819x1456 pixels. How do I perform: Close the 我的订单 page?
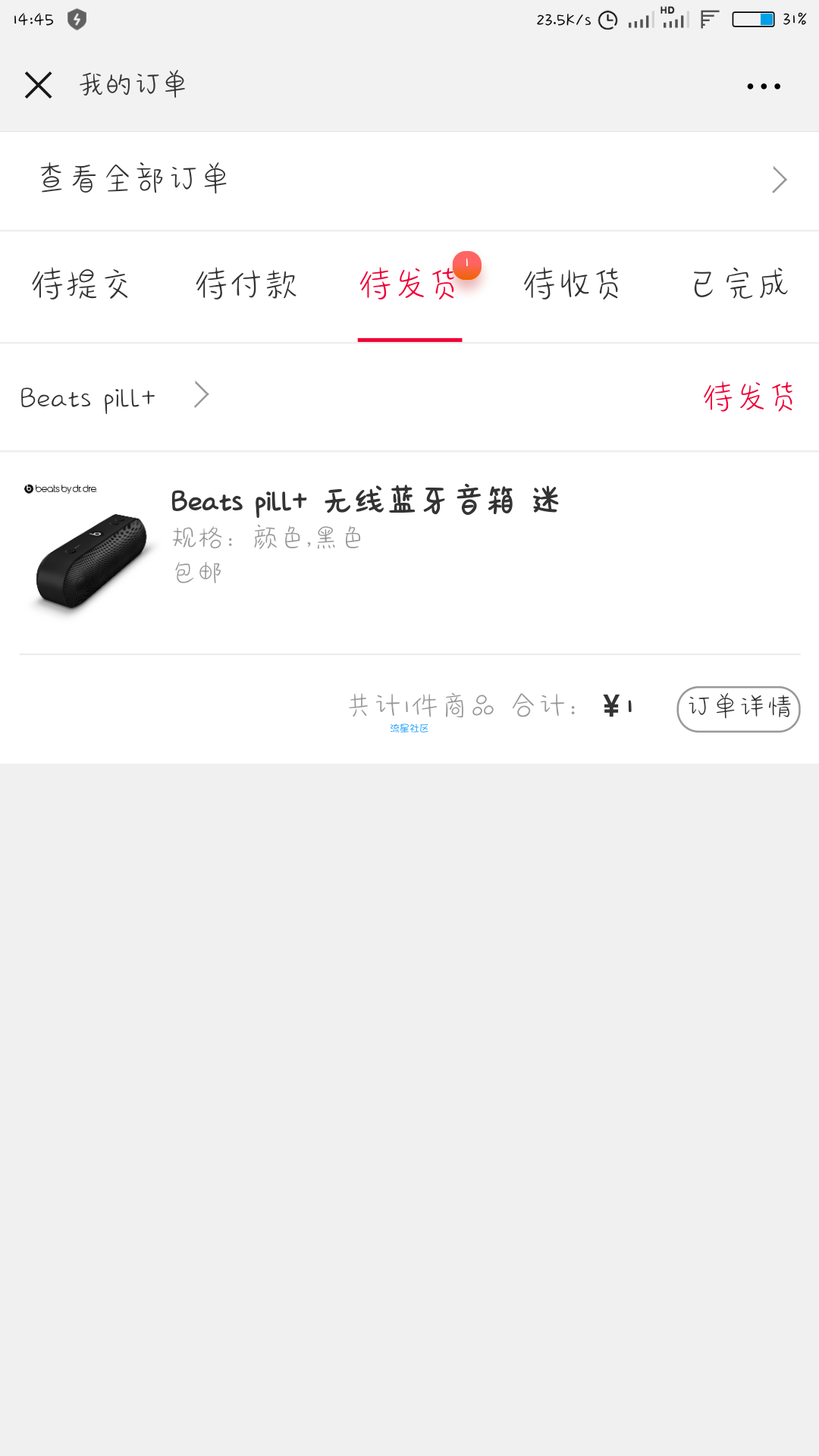38,85
